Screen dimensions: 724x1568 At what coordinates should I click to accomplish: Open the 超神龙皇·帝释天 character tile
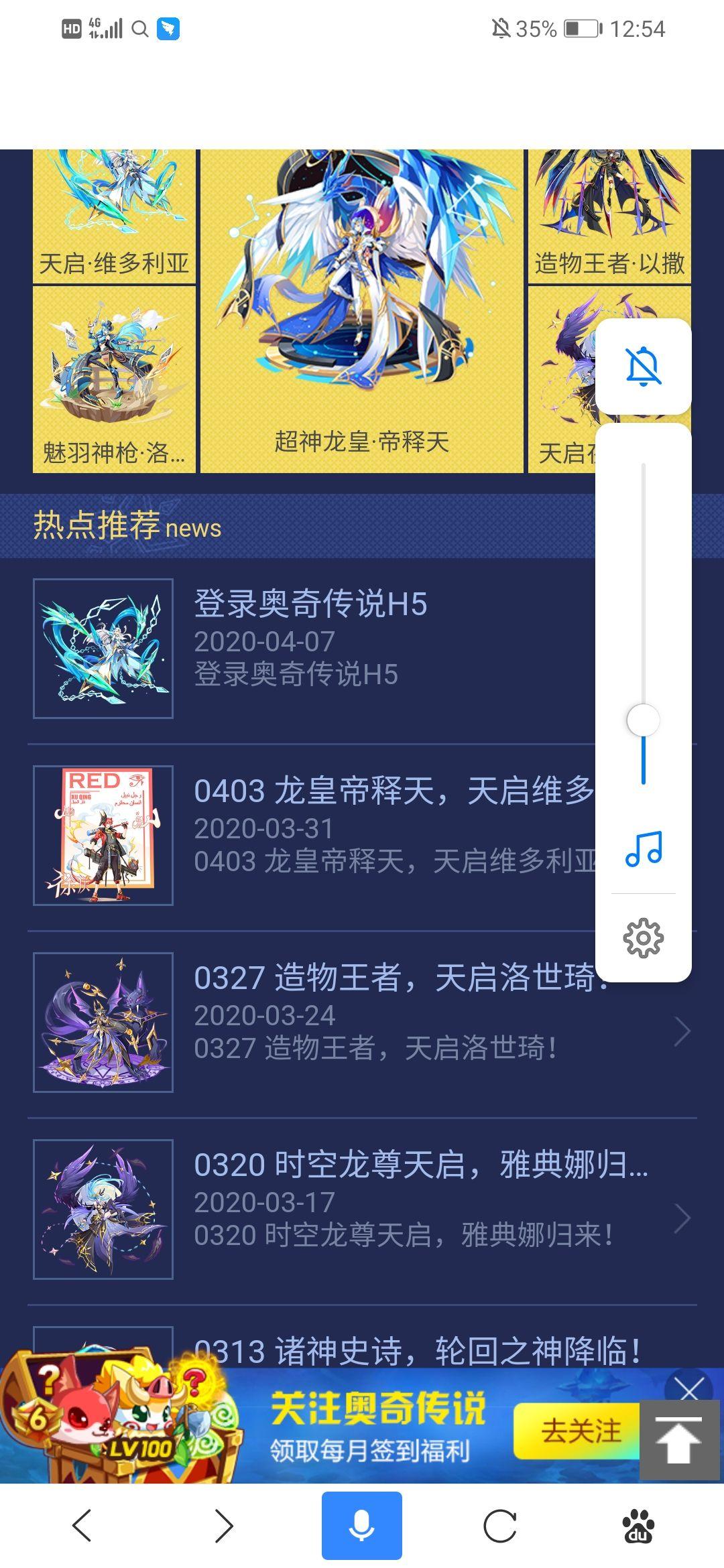361,310
